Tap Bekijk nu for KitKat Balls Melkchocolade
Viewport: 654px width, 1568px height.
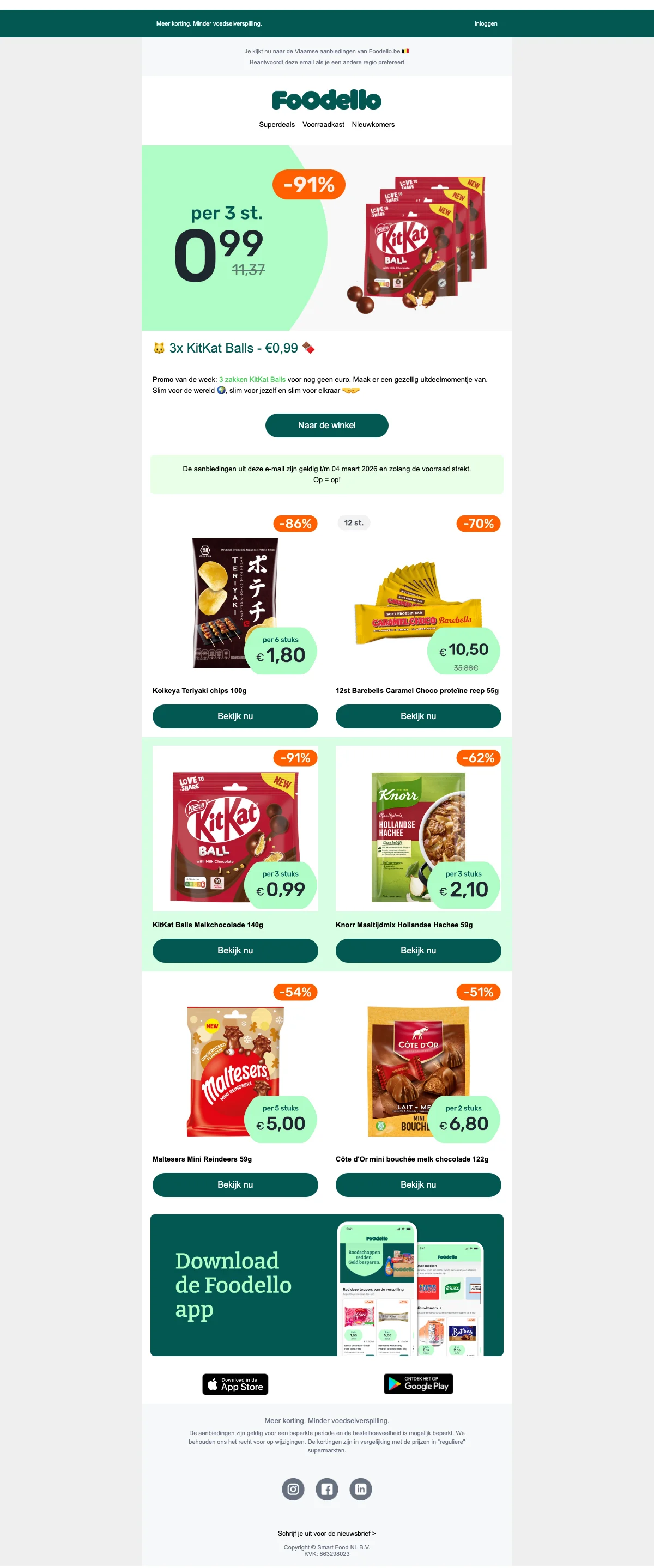click(235, 951)
